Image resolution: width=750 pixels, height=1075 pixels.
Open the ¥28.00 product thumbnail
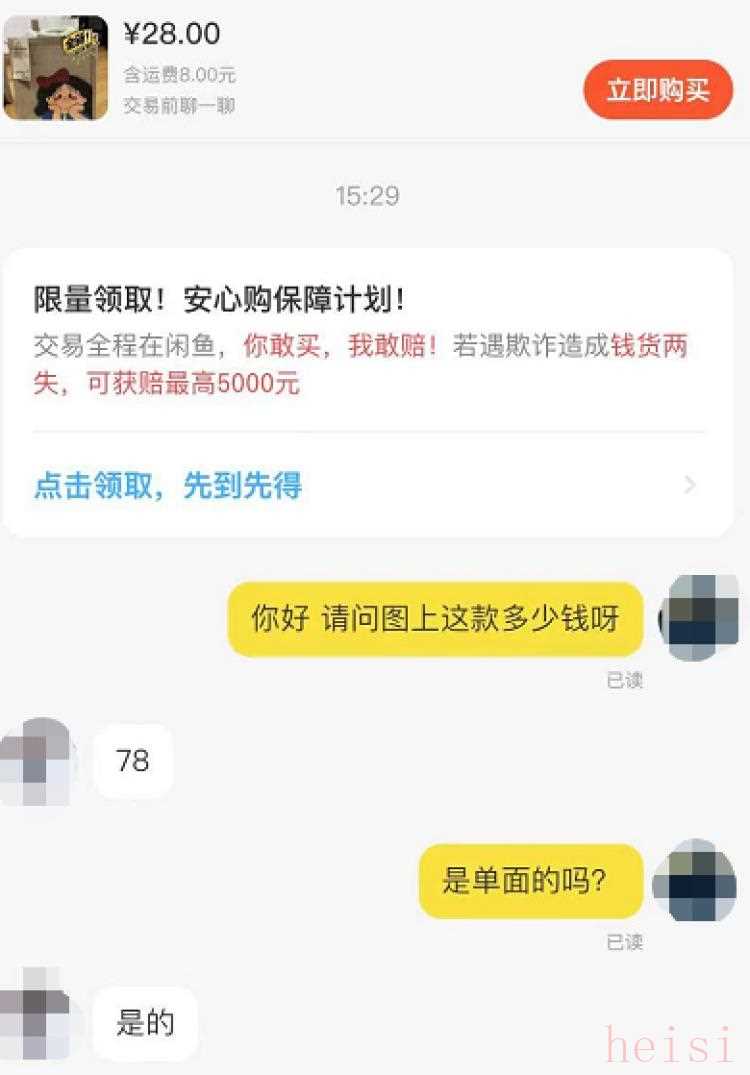click(x=56, y=68)
